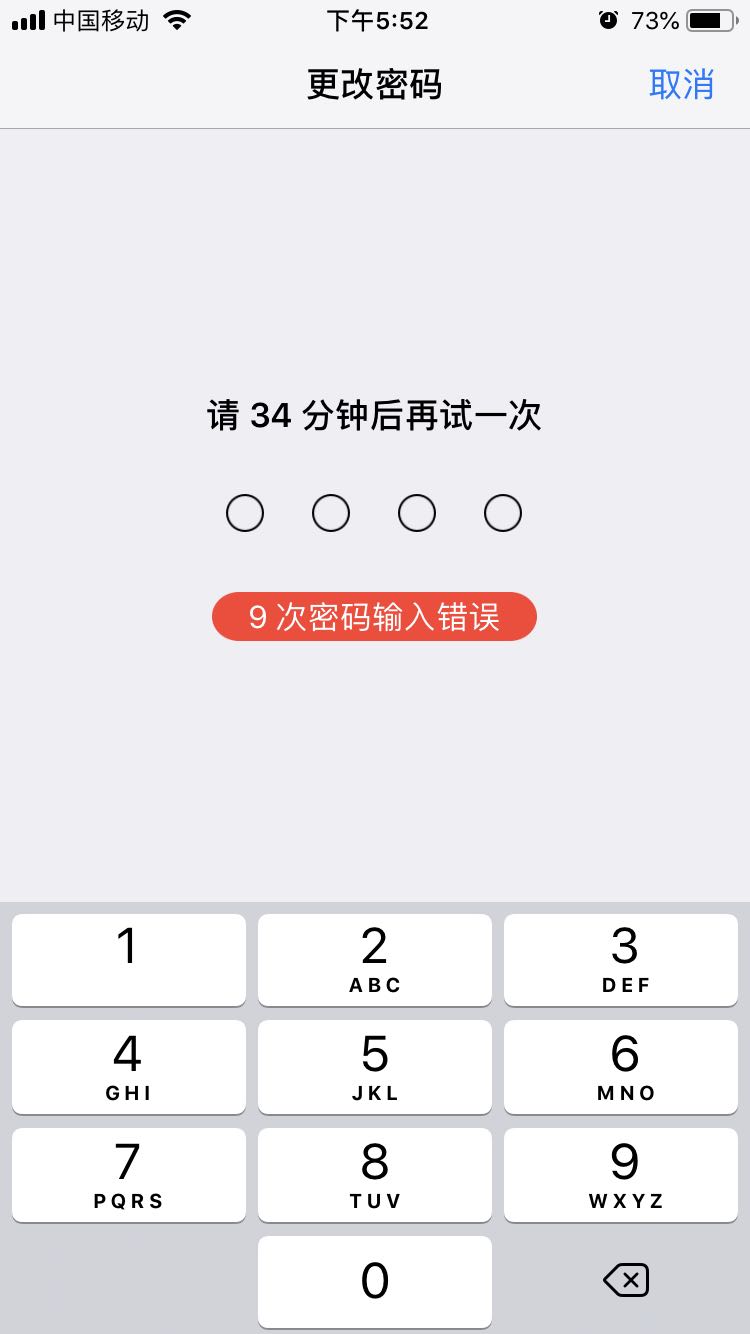Delete last digit with backspace key
The height and width of the screenshot is (1334, 750).
pyautogui.click(x=626, y=1280)
